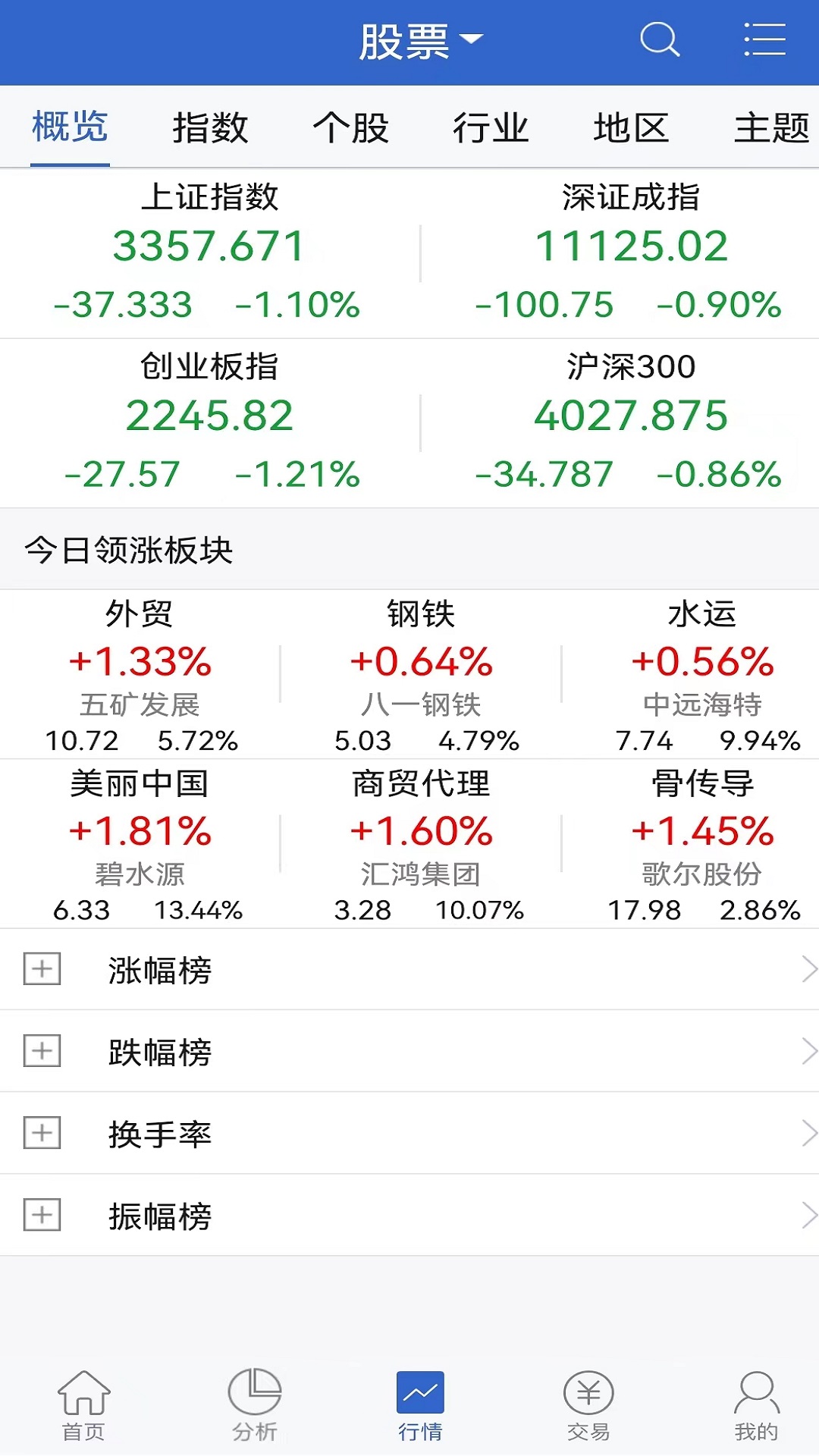Select the 行业 tab
The height and width of the screenshot is (1456, 819).
[491, 127]
